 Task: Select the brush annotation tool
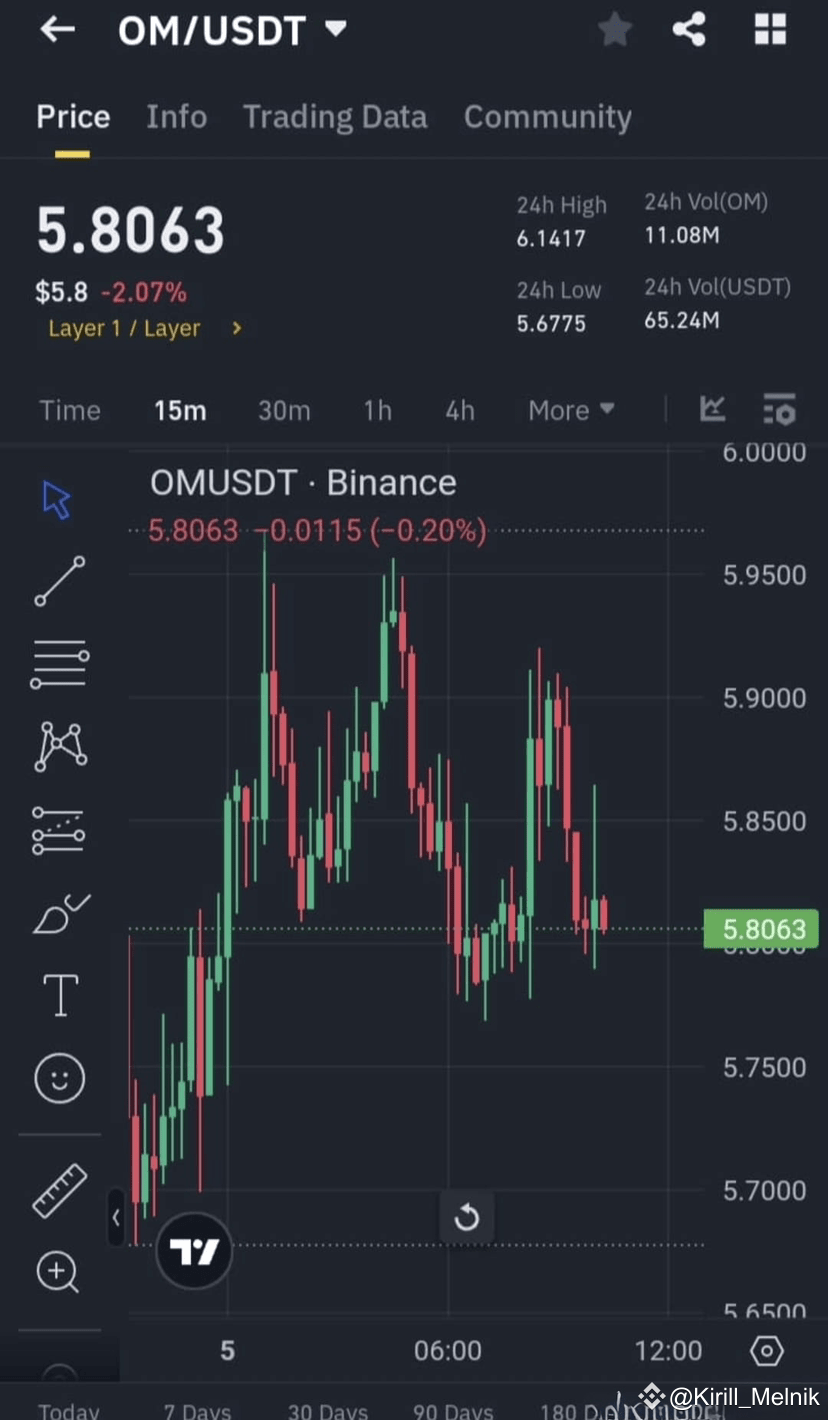click(58, 912)
